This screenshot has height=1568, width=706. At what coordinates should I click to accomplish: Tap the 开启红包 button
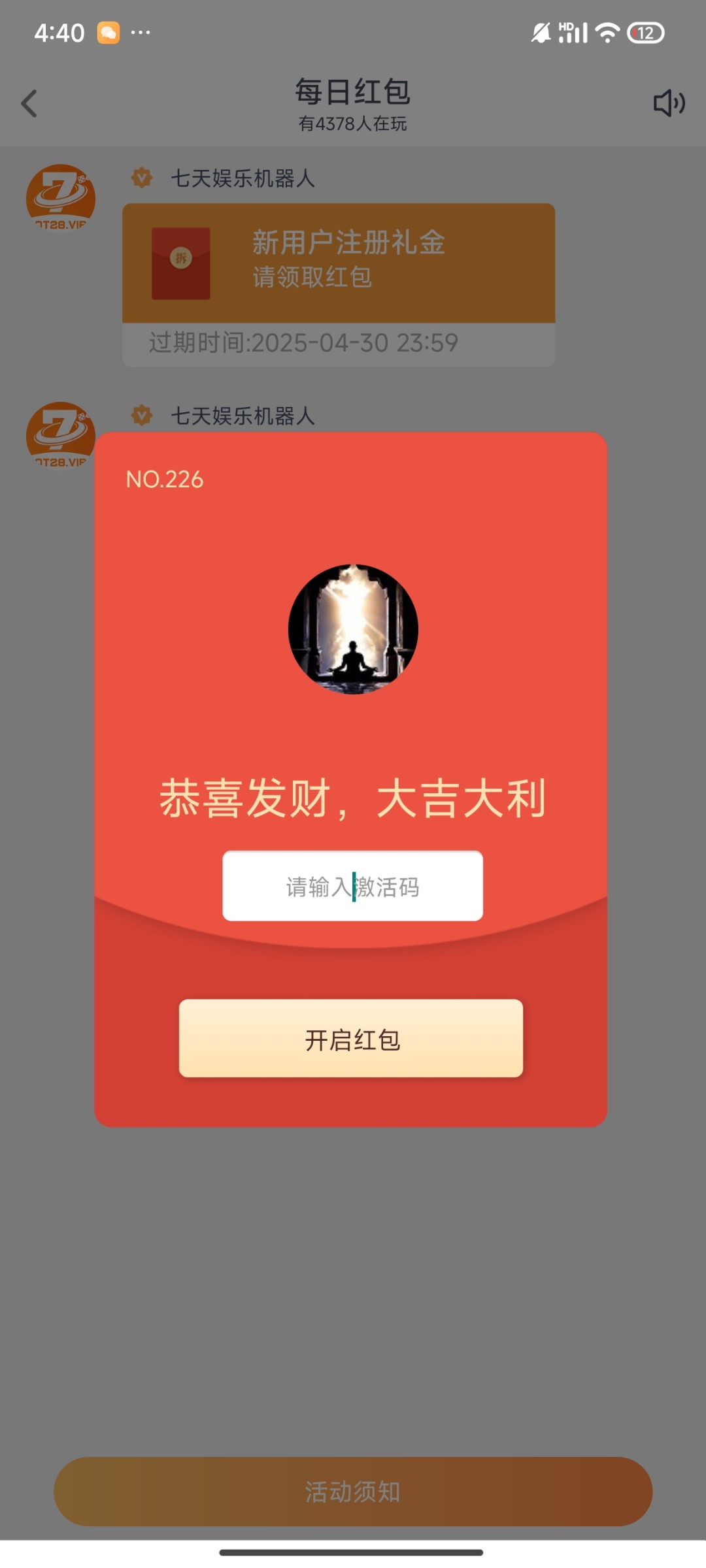point(351,1038)
